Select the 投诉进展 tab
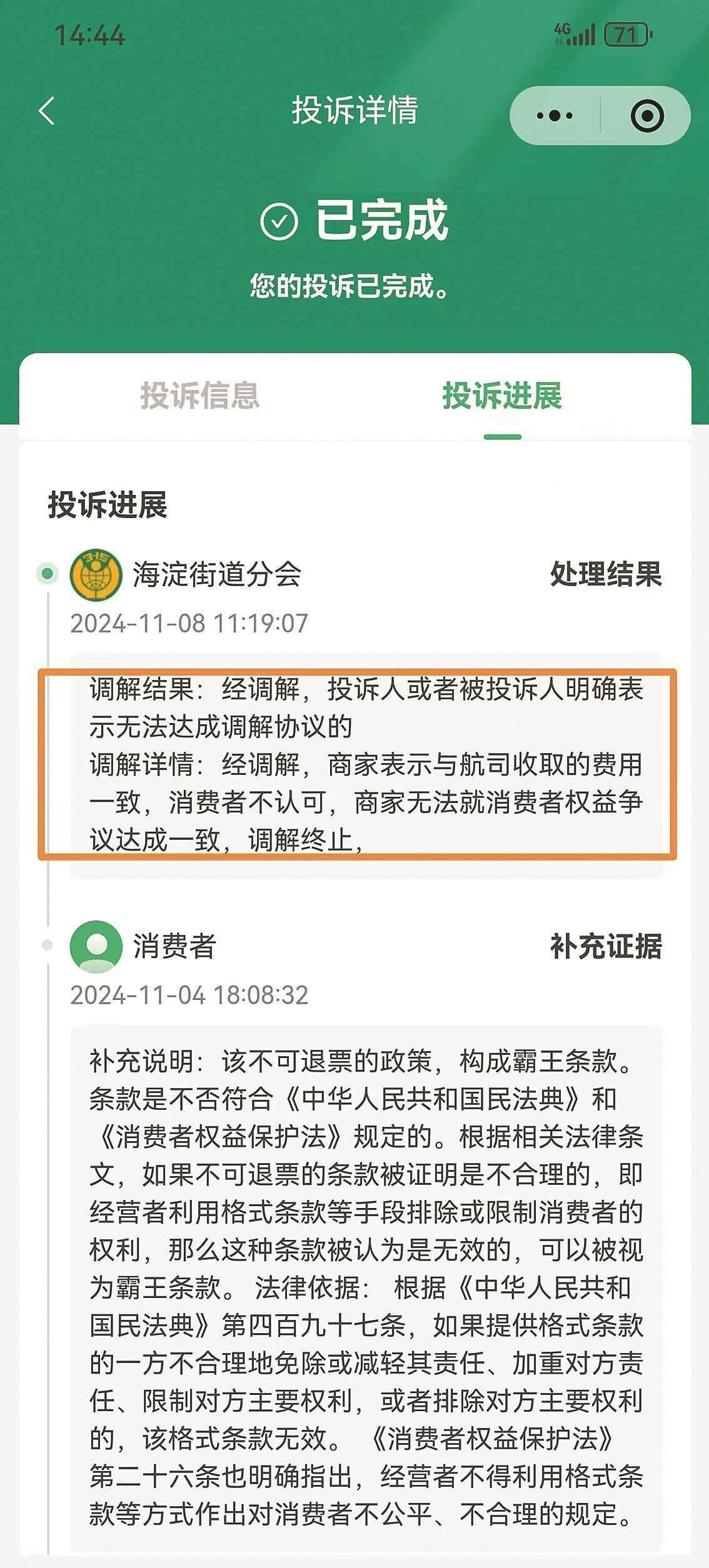This screenshot has height=1568, width=709. 502,396
